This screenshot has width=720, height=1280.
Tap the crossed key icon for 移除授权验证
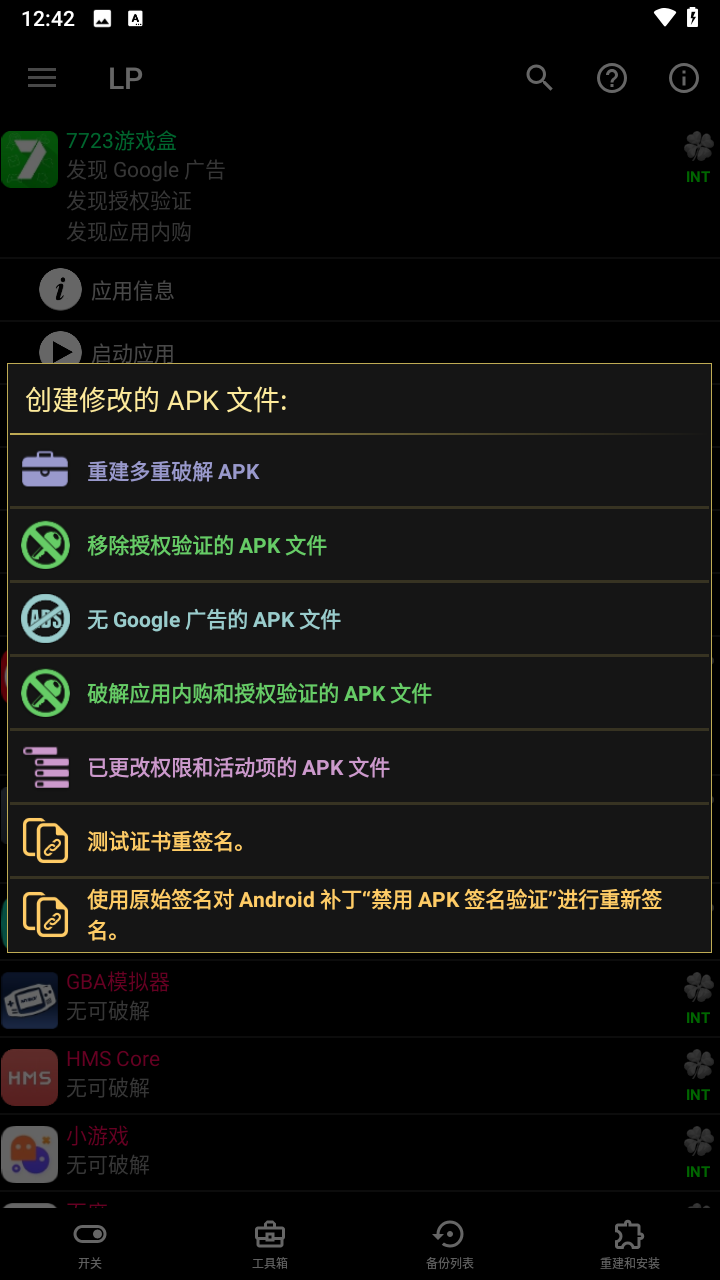[x=44, y=544]
